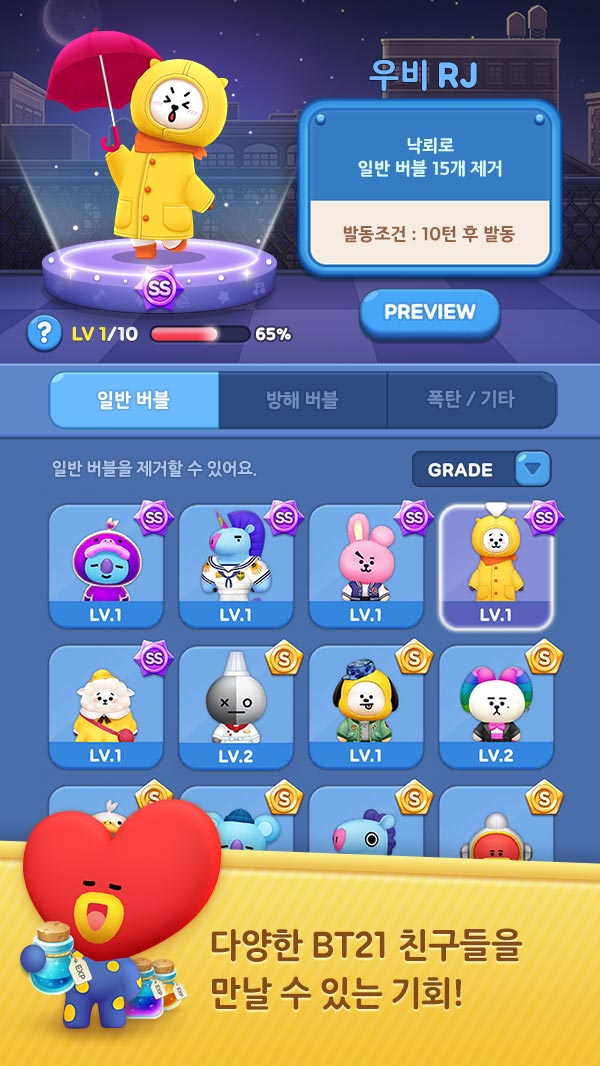Switch to the 방해 버블 tab

tap(302, 400)
